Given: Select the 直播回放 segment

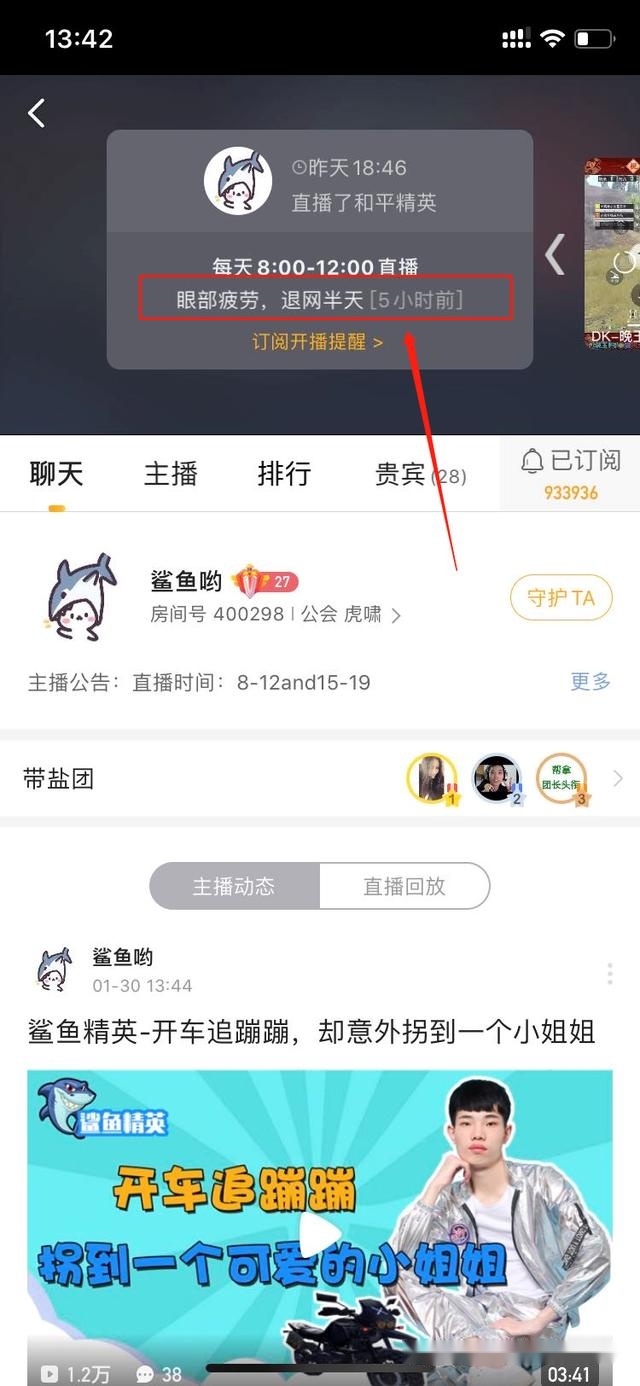Looking at the screenshot, I should coord(404,886).
